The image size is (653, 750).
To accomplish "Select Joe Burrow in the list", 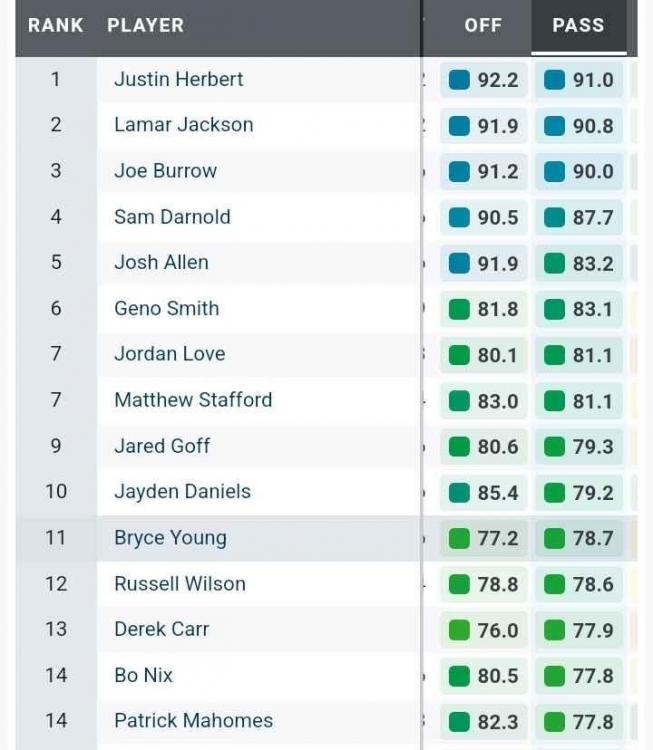I will (165, 171).
